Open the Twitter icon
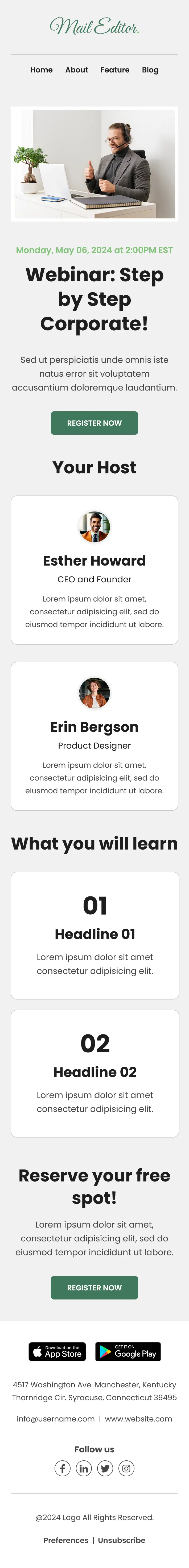The height and width of the screenshot is (1568, 189). pyautogui.click(x=105, y=1468)
